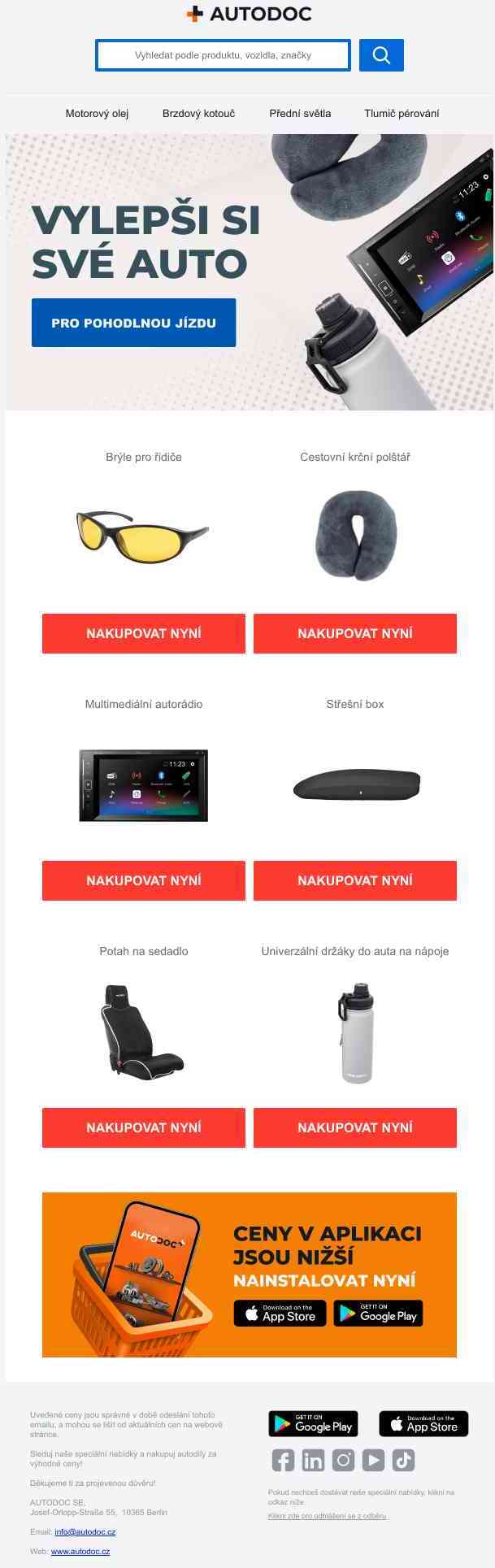The image size is (495, 1568).
Task: Tap the blue magnifier search button
Action: pyautogui.click(x=381, y=55)
